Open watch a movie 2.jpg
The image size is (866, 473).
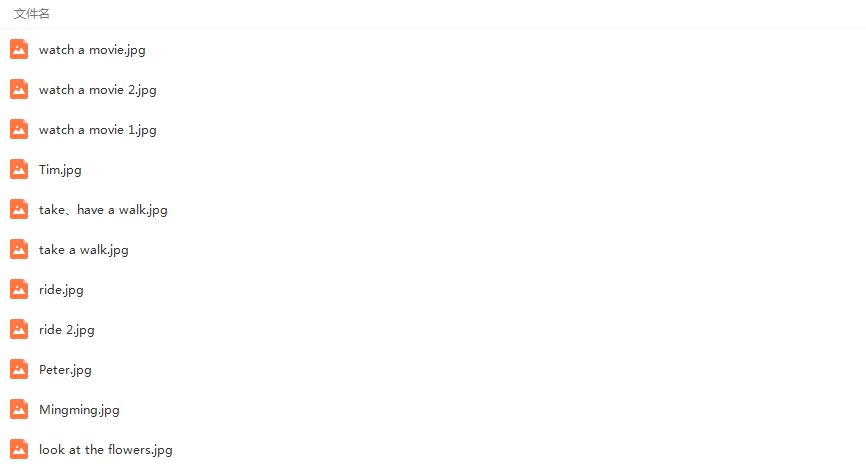coord(97,90)
